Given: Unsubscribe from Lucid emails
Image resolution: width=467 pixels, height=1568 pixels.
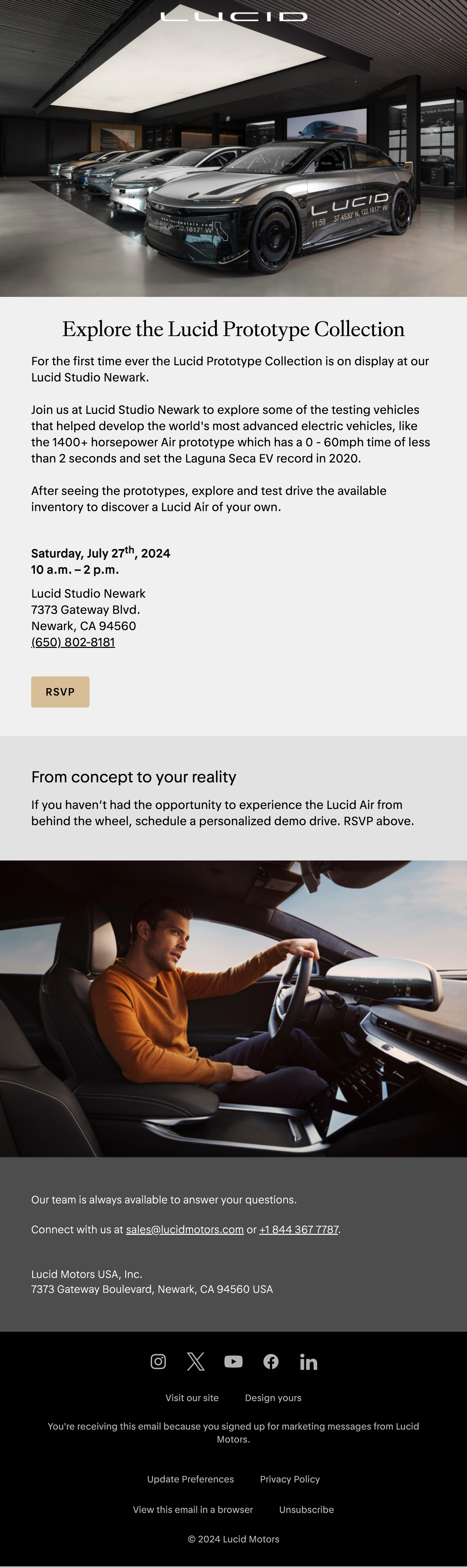Looking at the screenshot, I should pos(306,1510).
